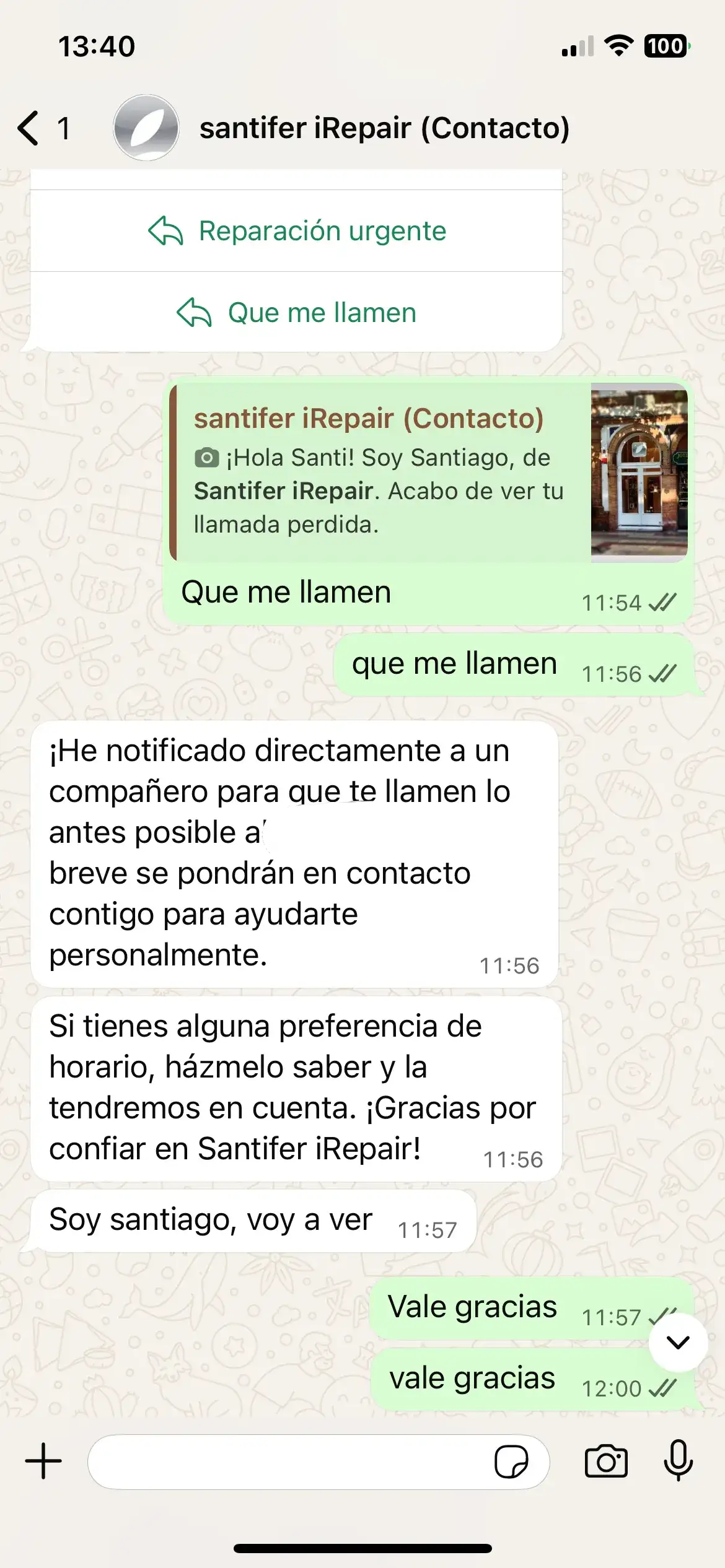Go back to the chat list
Image resolution: width=725 pixels, height=1568 pixels.
coord(27,128)
